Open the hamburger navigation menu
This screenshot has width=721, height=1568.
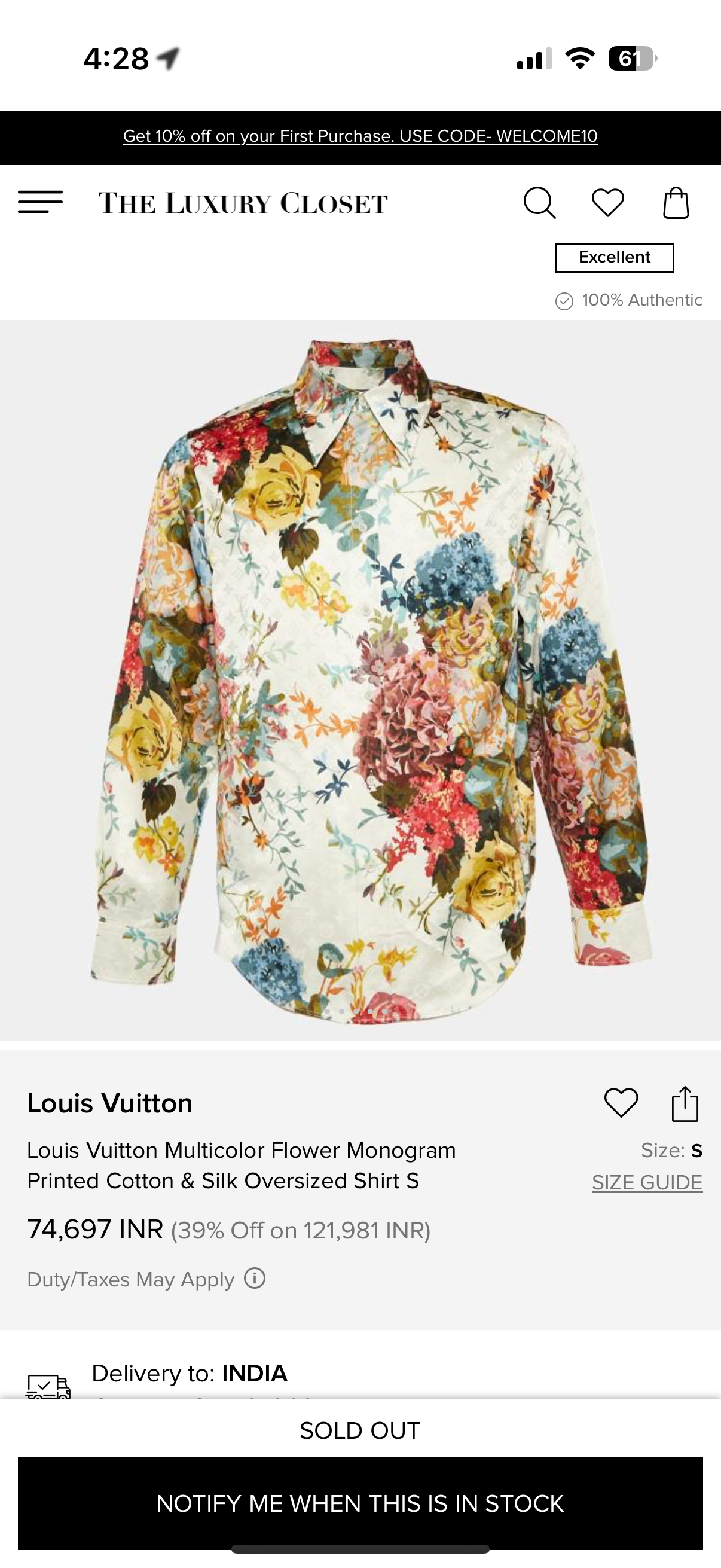40,202
